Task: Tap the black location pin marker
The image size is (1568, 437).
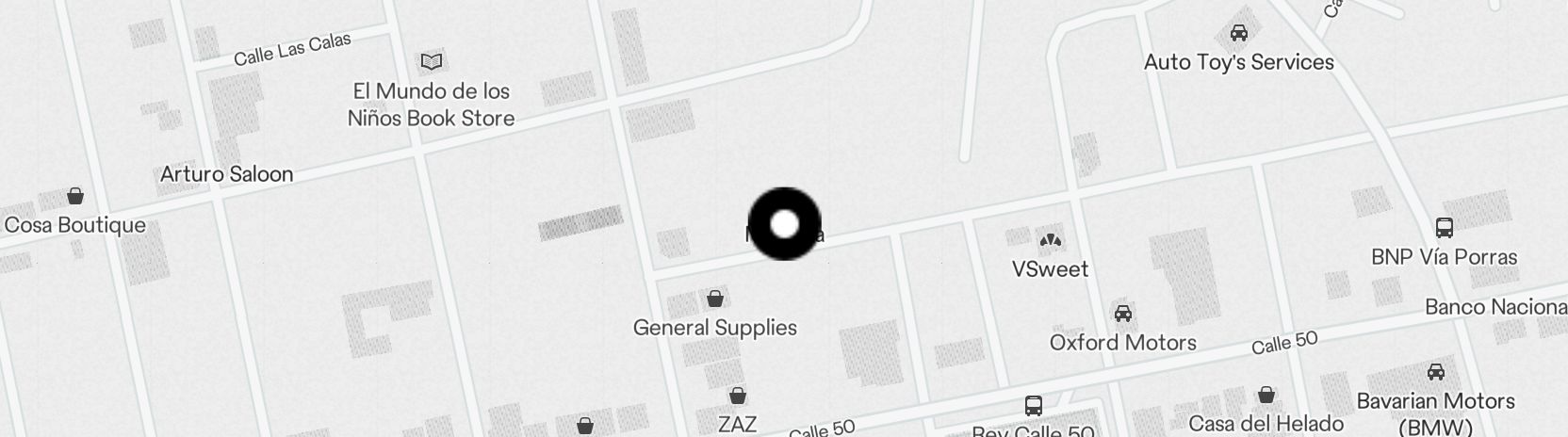Action: tap(784, 224)
